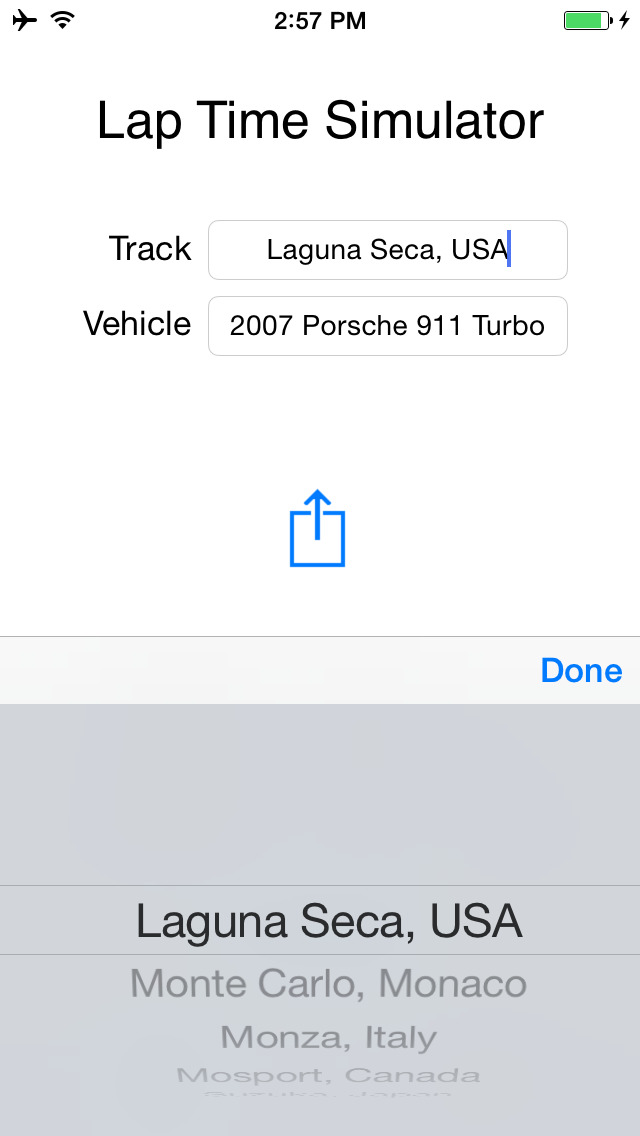Tap the share icon

pyautogui.click(x=317, y=529)
